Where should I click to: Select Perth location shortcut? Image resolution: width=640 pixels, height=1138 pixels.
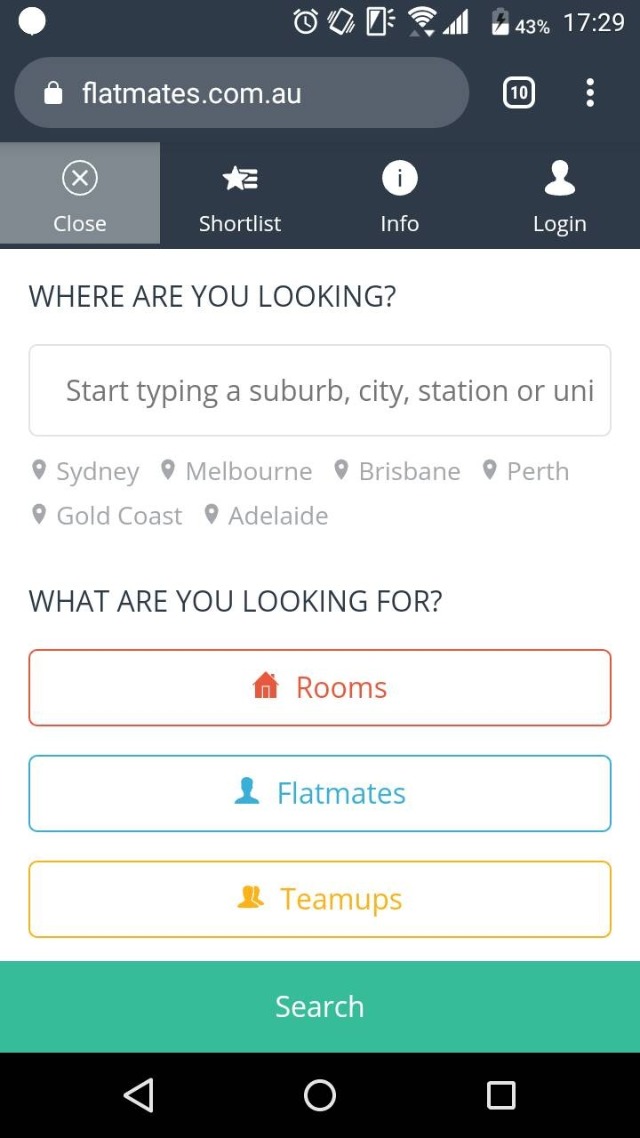[x=526, y=472]
